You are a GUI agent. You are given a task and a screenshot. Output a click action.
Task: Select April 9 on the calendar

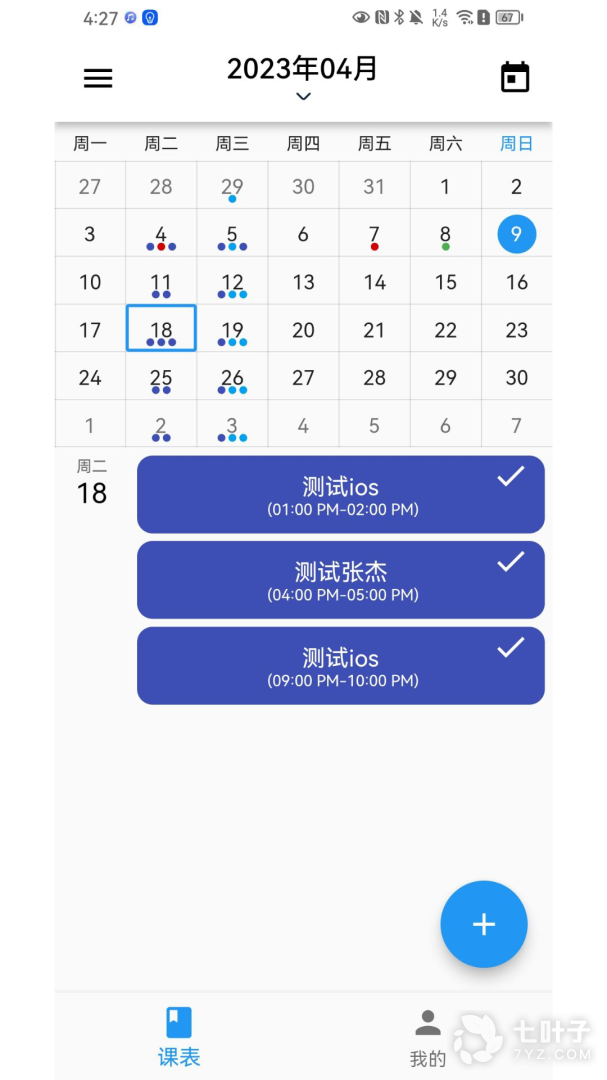point(516,235)
